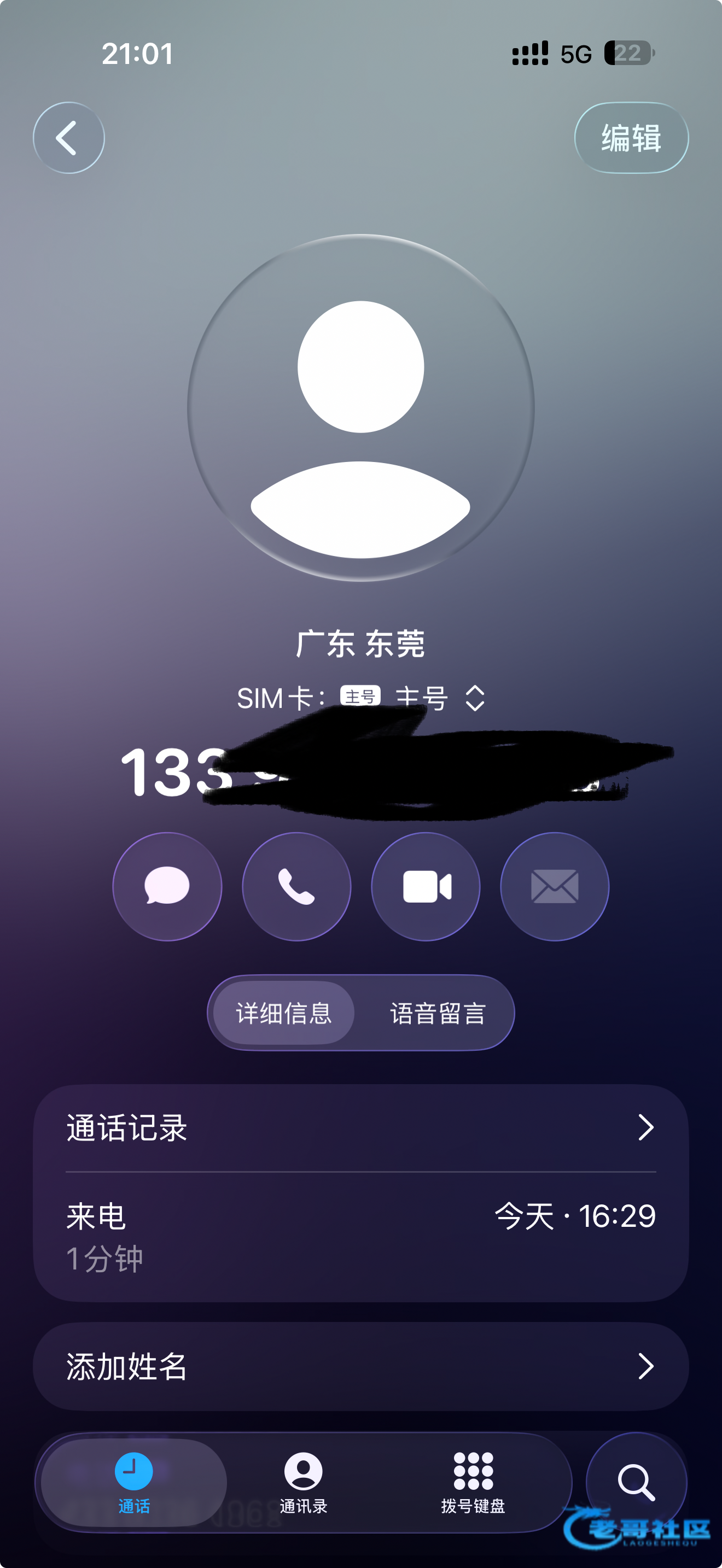Open 通话记录 call history
This screenshot has width=722, height=1568.
pyautogui.click(x=360, y=1127)
